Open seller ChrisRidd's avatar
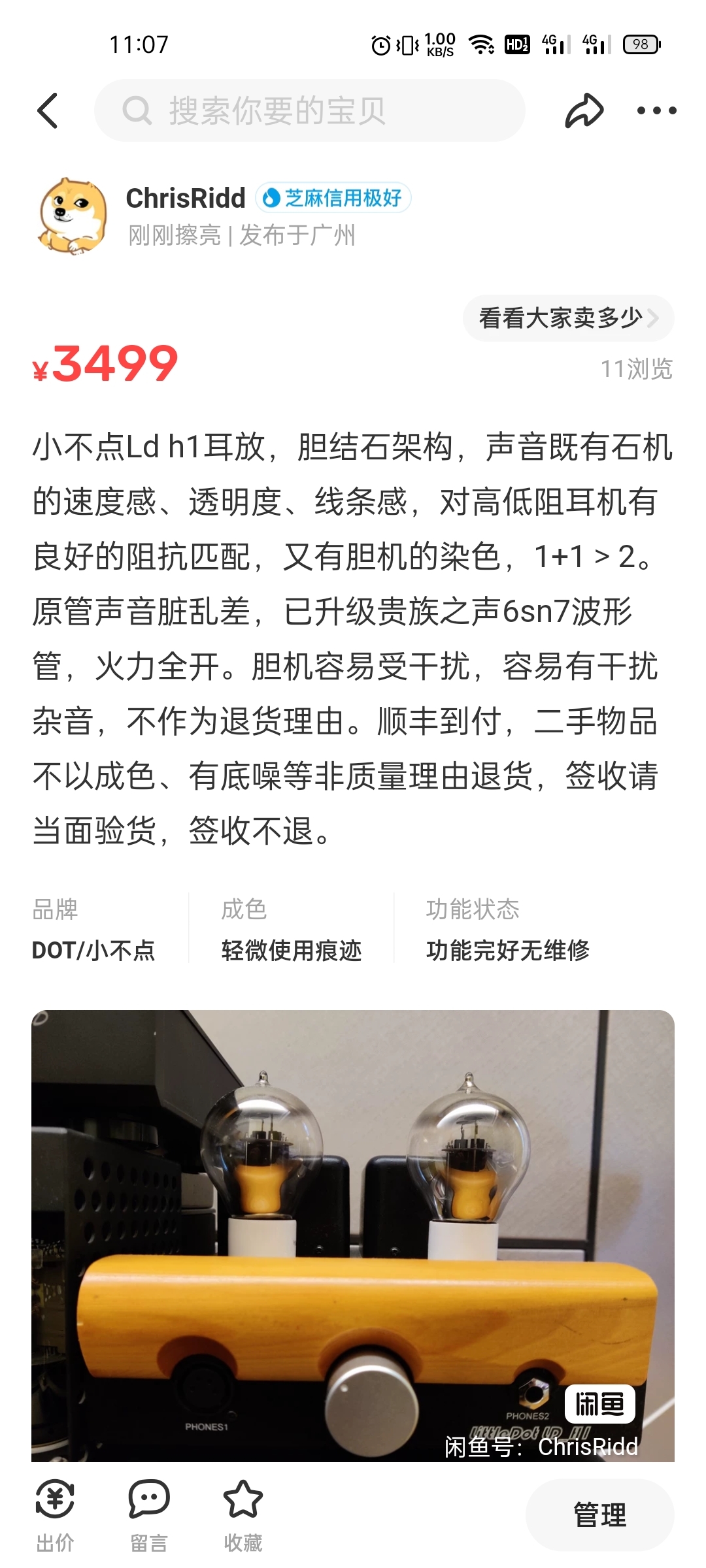 pyautogui.click(x=73, y=216)
